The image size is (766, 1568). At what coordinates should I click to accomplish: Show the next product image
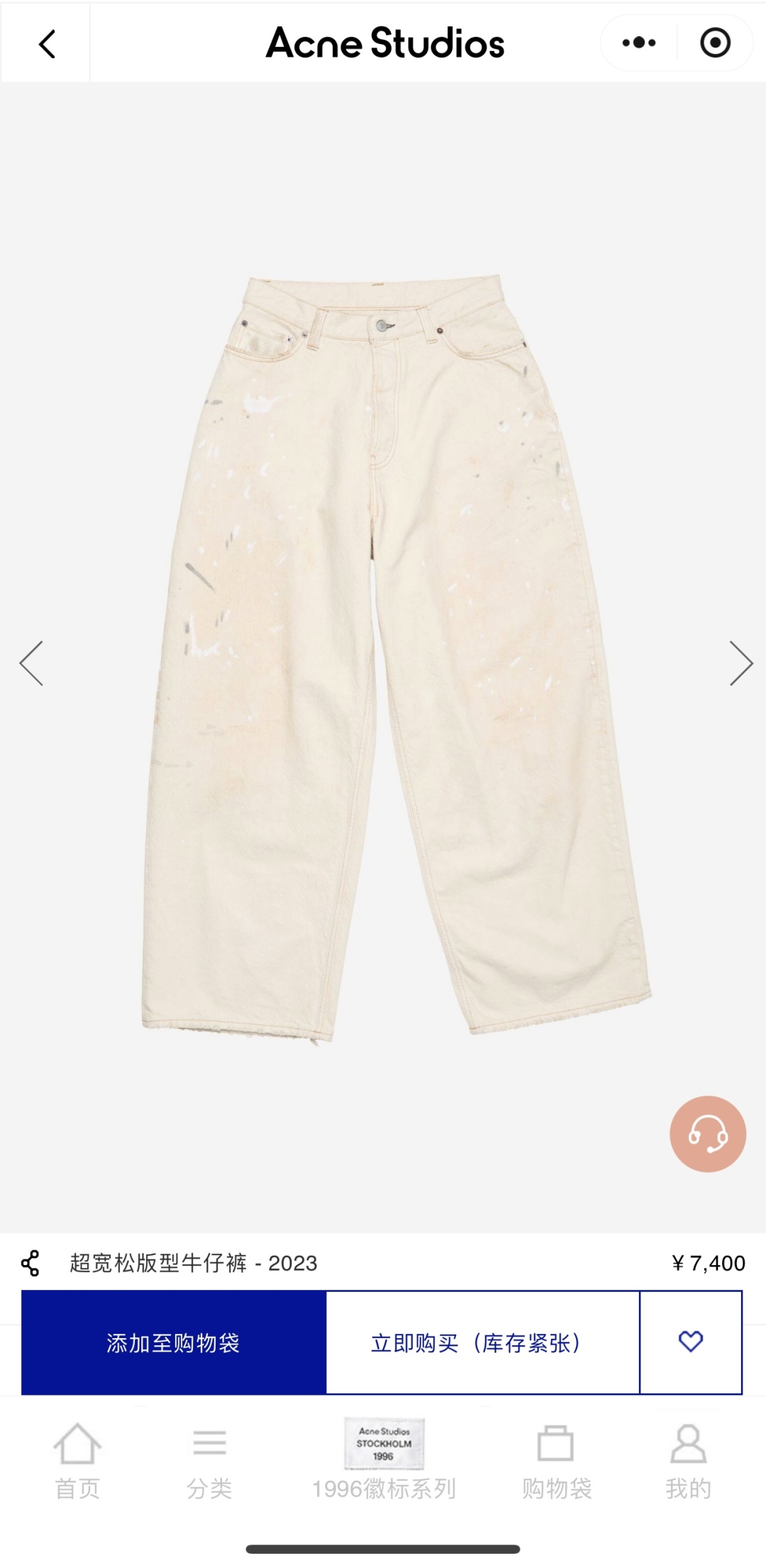(740, 663)
